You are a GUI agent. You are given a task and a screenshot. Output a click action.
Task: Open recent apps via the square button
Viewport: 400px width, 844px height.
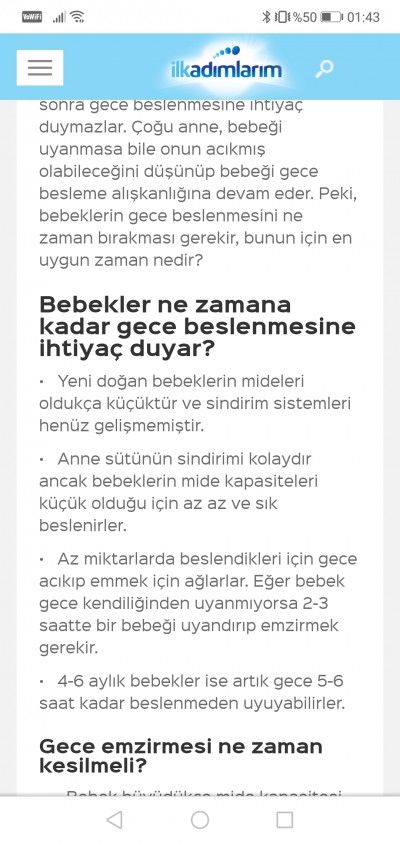[x=285, y=820]
